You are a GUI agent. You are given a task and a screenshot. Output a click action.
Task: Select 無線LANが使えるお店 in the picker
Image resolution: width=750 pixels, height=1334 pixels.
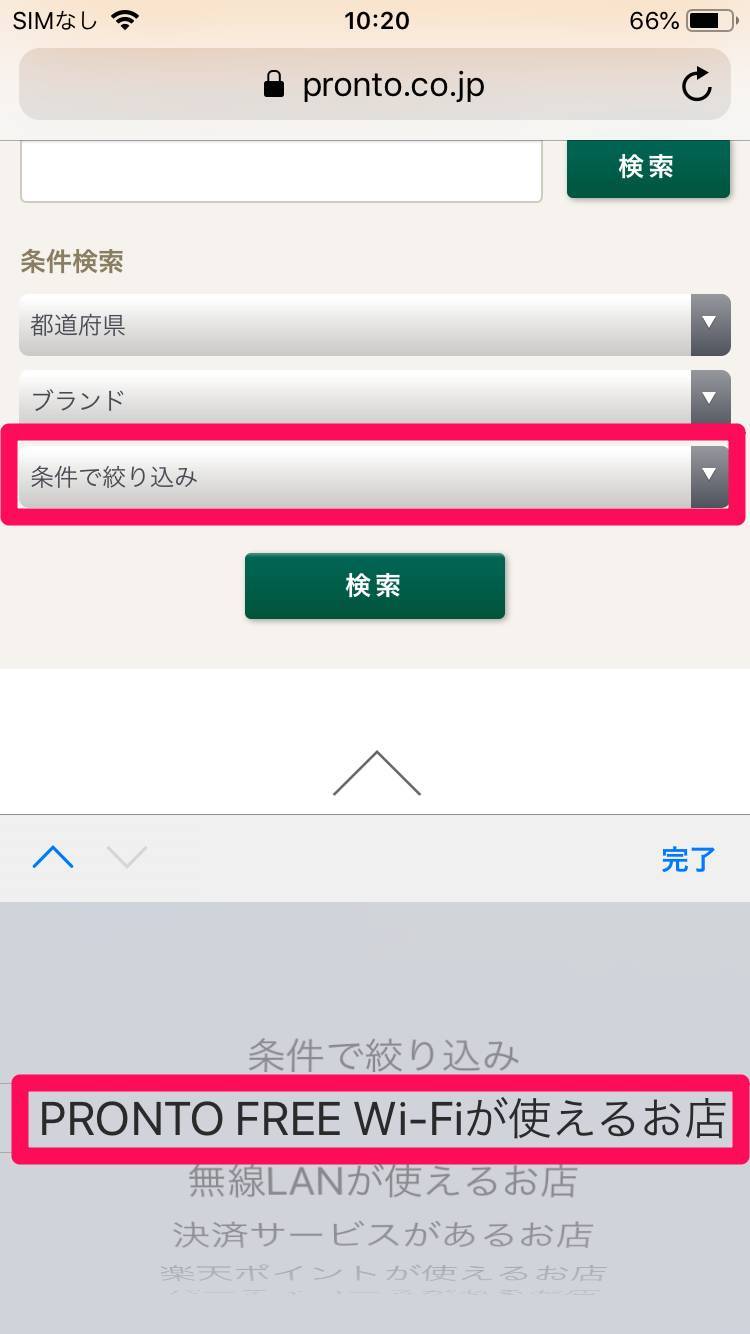(x=383, y=1182)
